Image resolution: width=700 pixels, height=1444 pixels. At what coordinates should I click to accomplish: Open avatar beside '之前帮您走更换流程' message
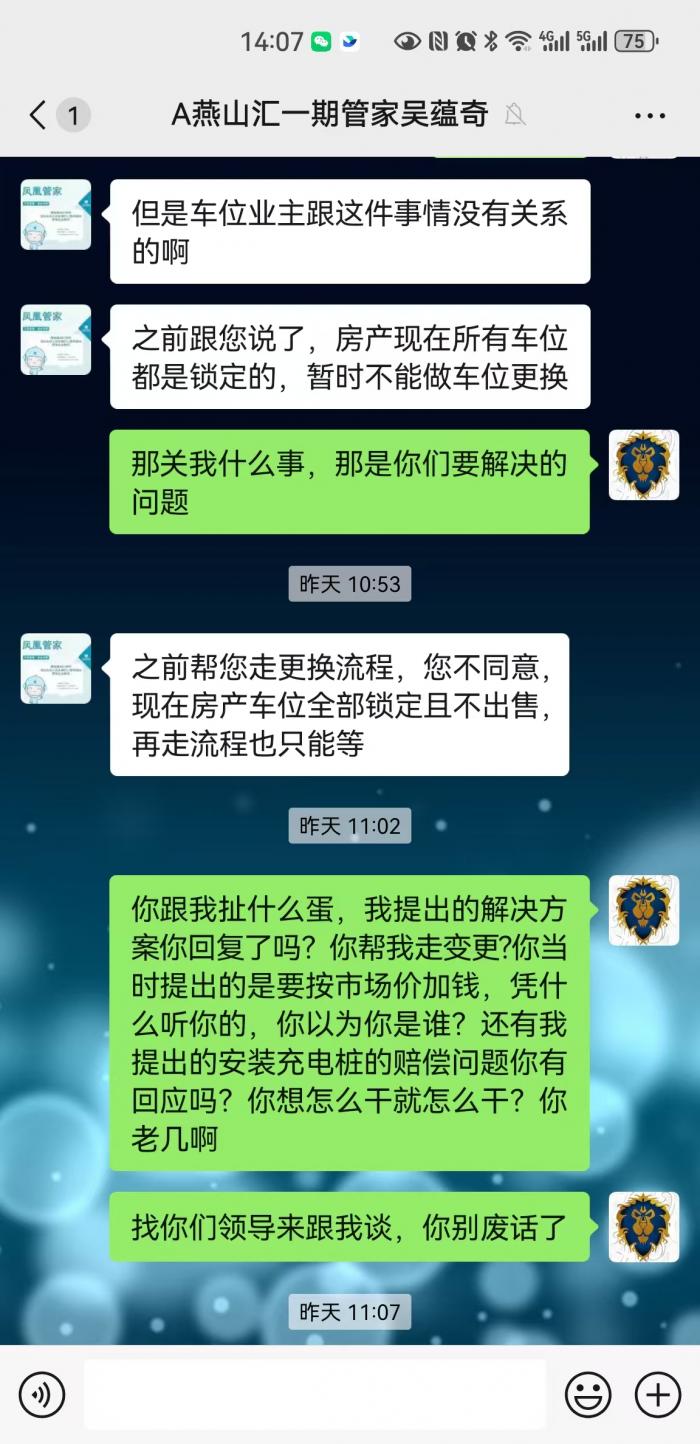point(56,668)
